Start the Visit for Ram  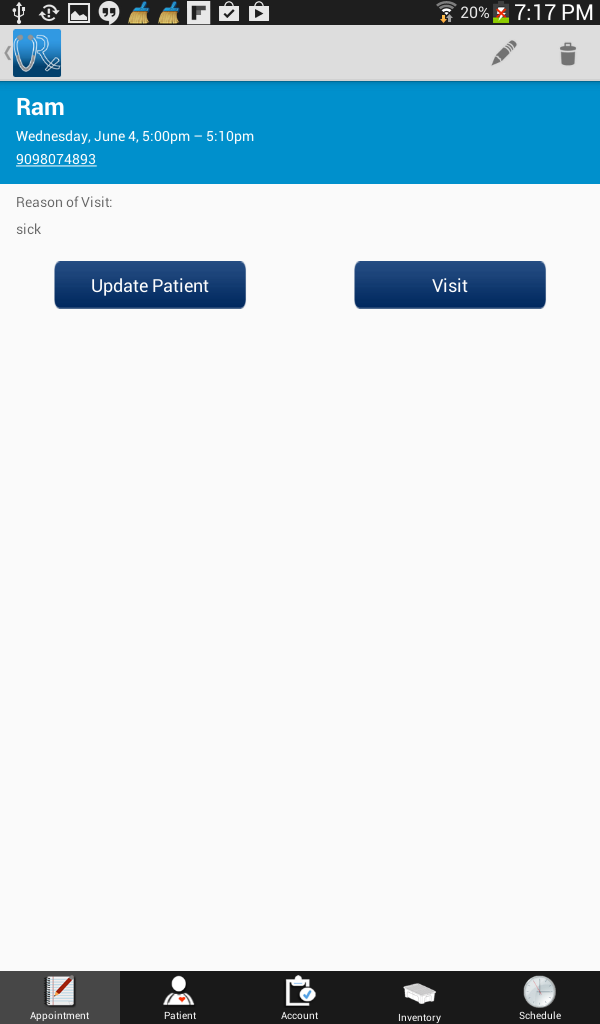coord(450,285)
